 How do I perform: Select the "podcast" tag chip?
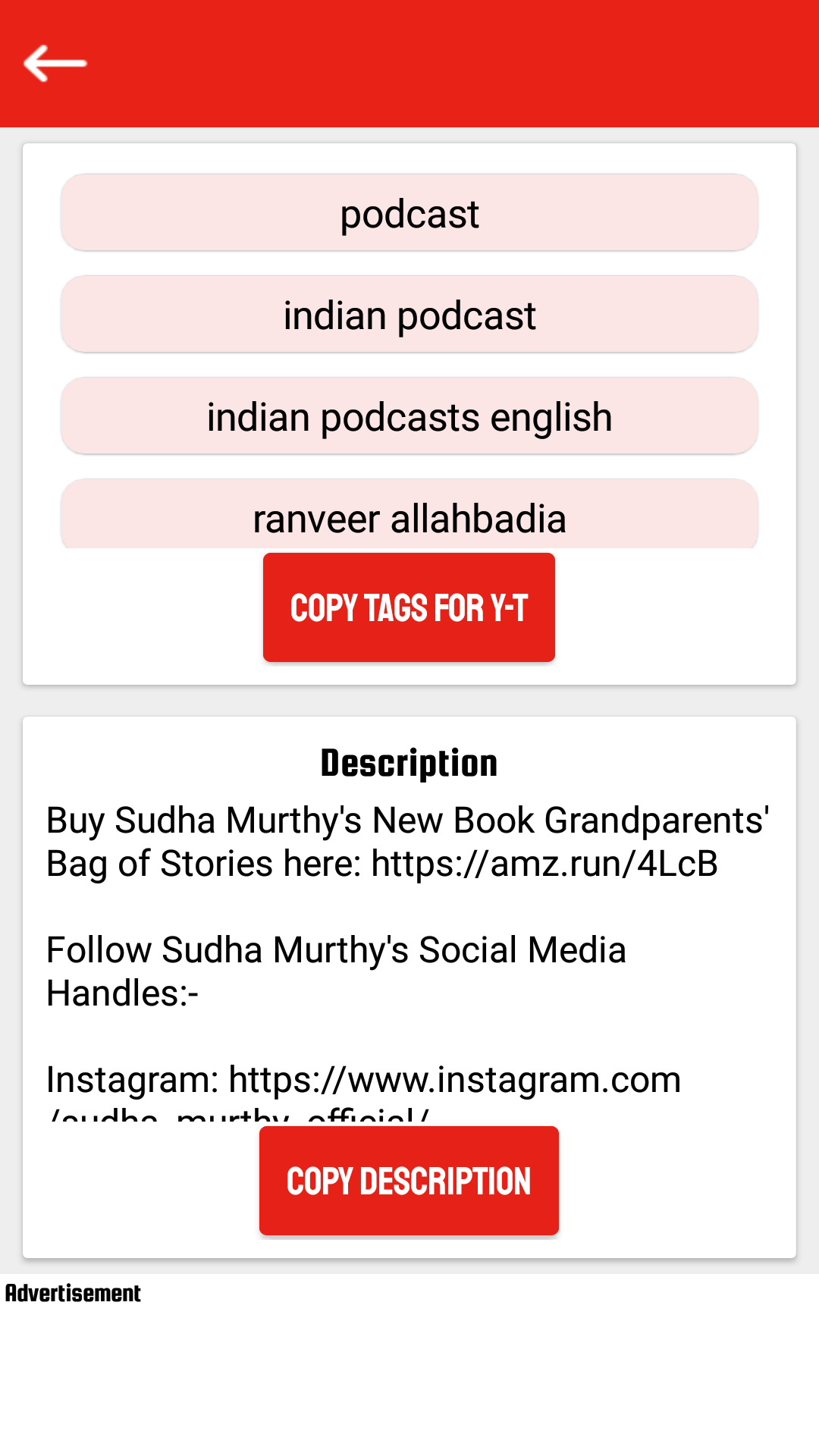[x=409, y=213]
